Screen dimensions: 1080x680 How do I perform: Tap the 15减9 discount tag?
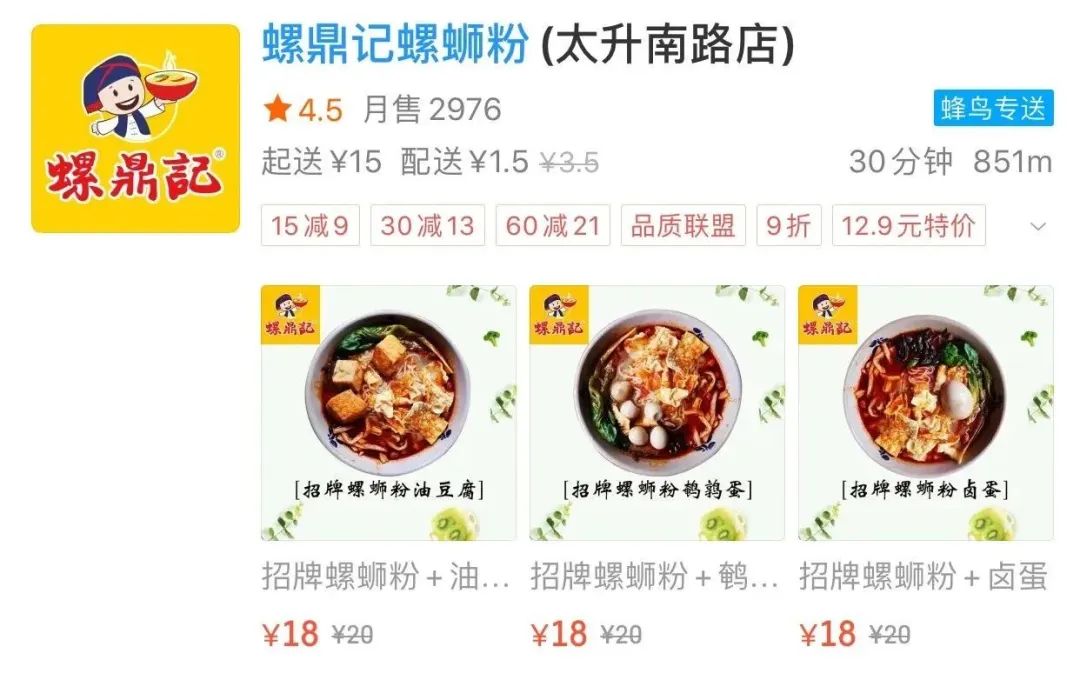(310, 226)
